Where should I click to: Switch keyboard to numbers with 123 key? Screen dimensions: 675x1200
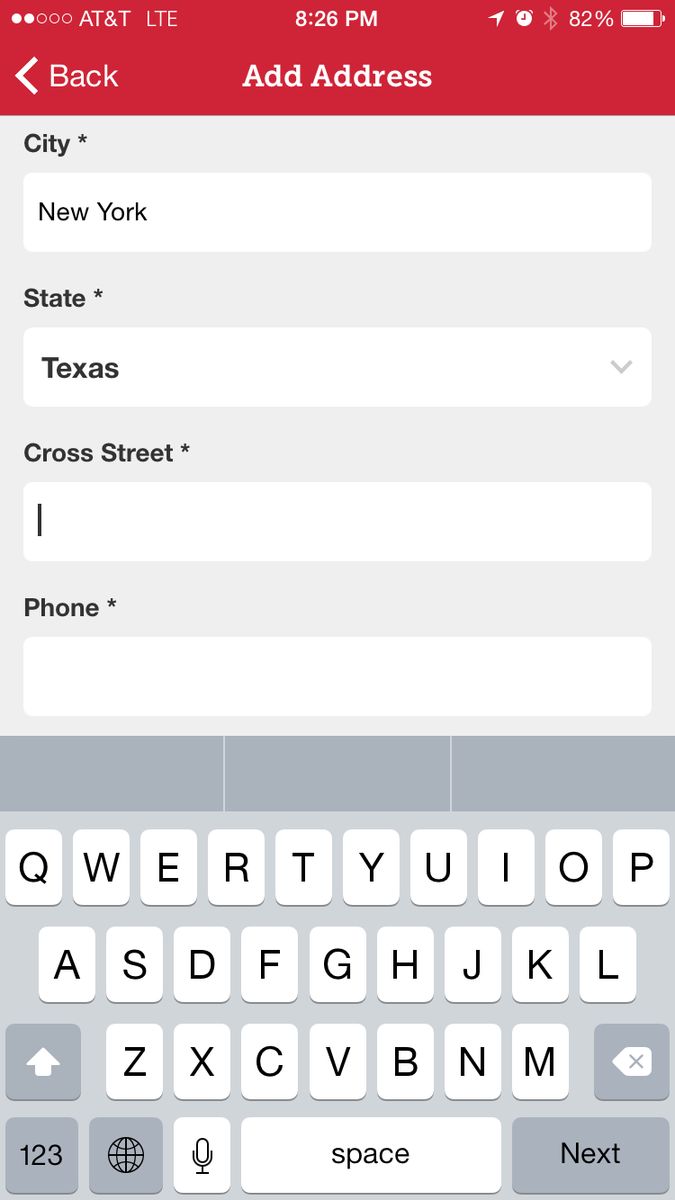click(x=41, y=1155)
